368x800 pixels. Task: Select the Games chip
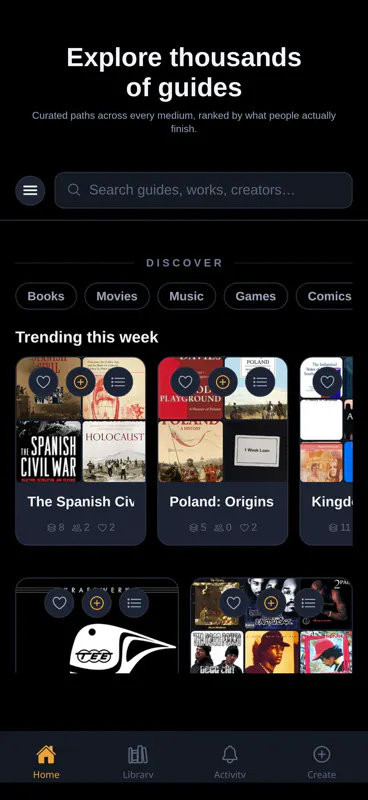pos(256,296)
